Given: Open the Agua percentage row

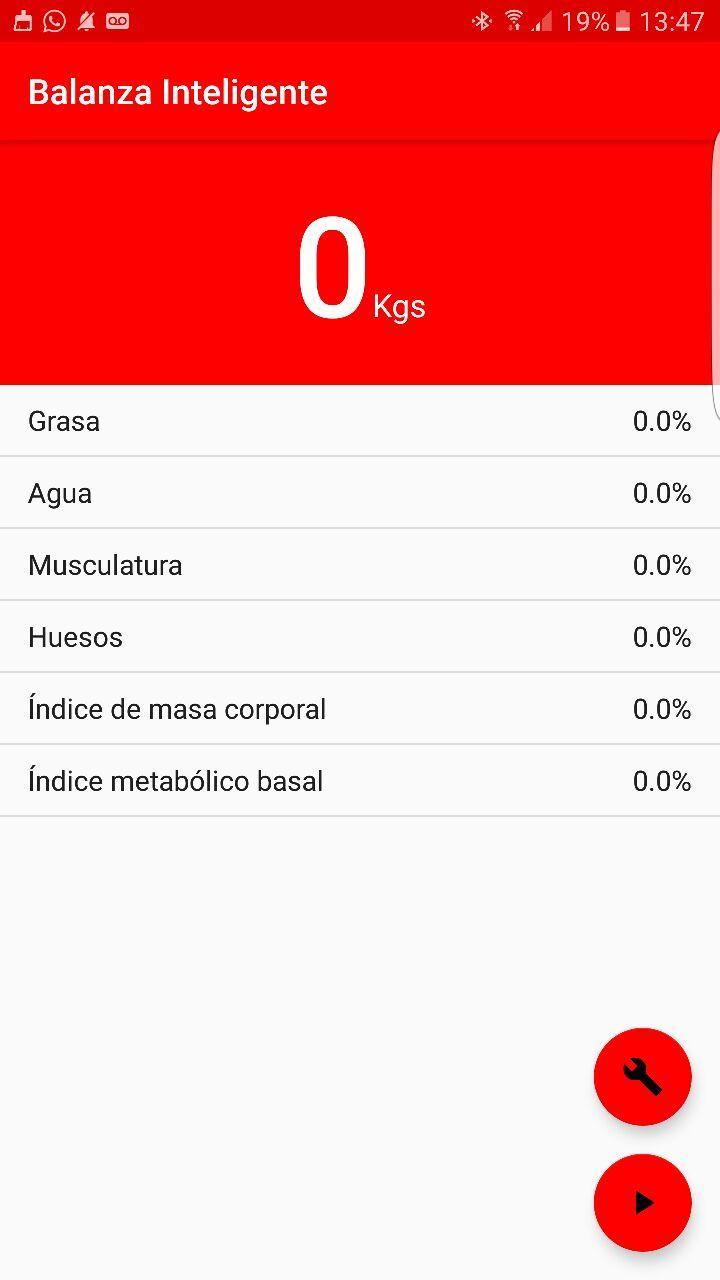Looking at the screenshot, I should point(360,493).
